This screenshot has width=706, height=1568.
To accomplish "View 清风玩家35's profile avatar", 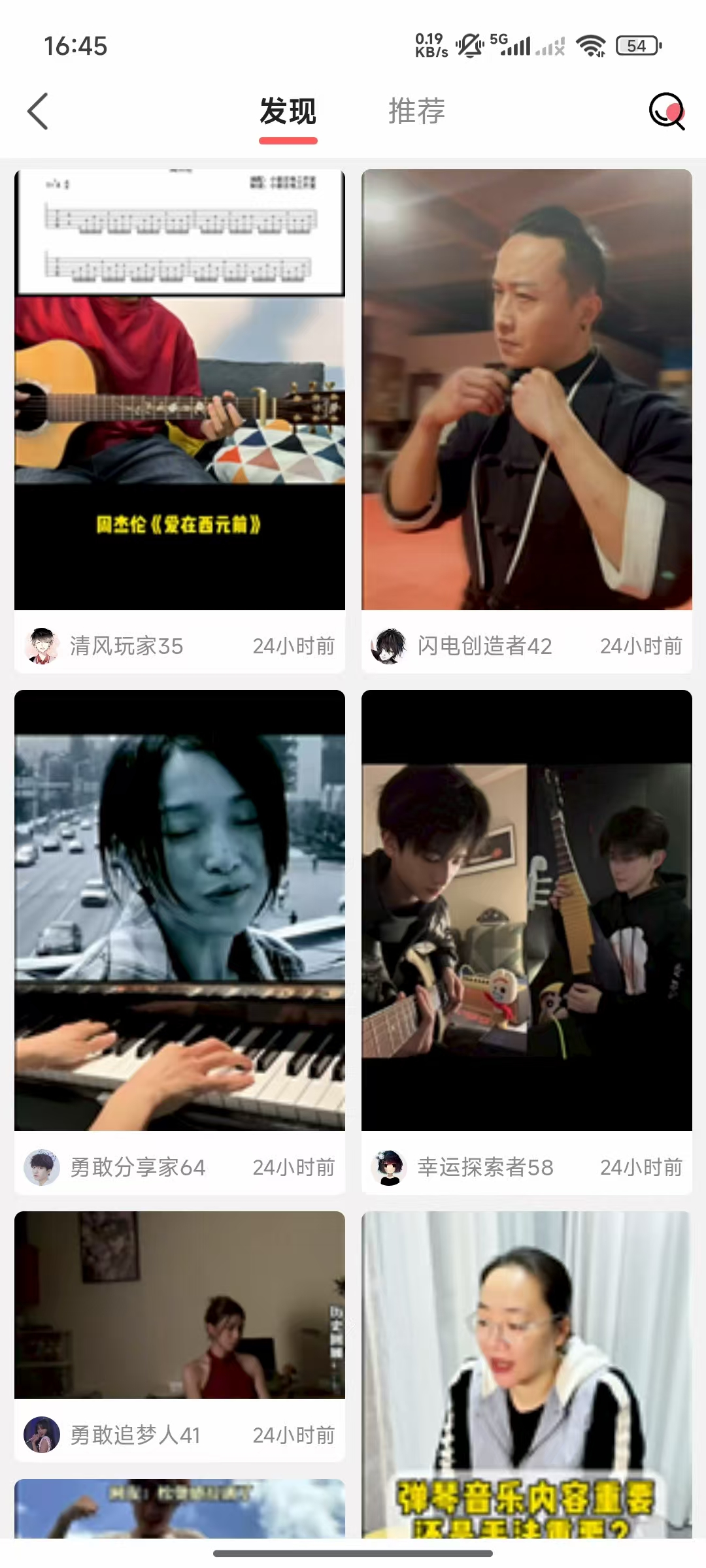I will tap(42, 645).
